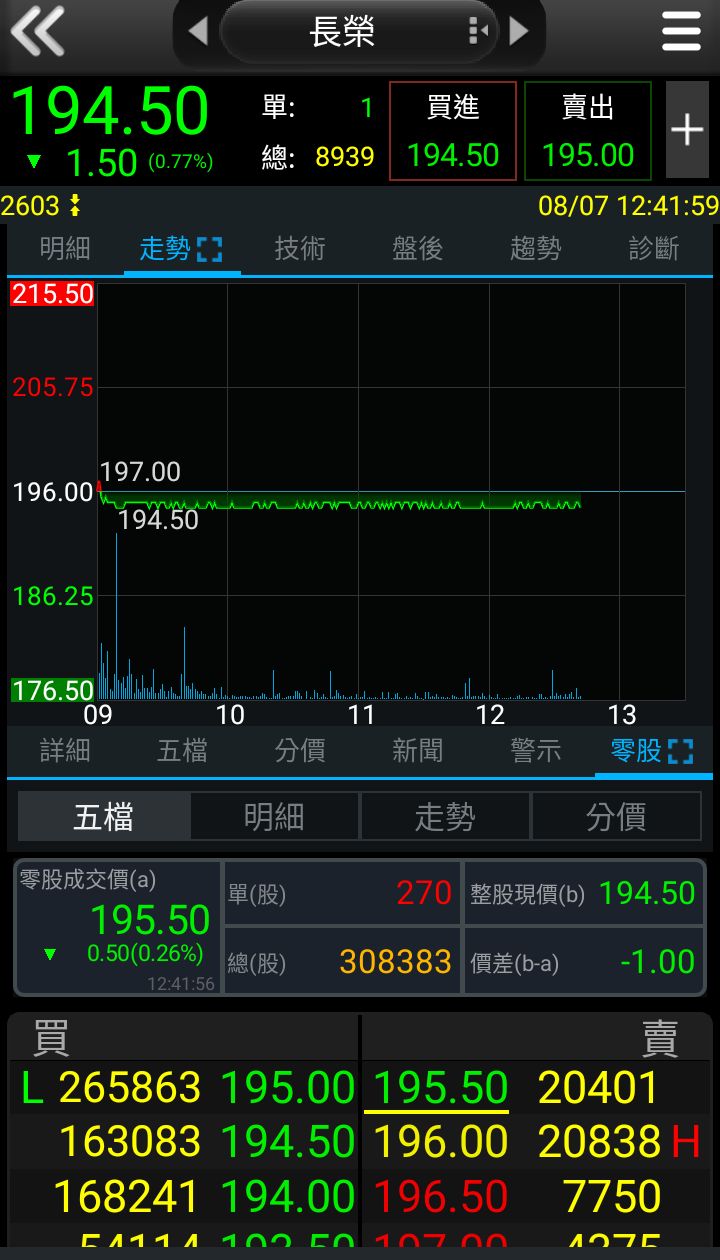Screen dimensions: 720x1260
Task: Open the hamburger menu
Action: [x=681, y=32]
